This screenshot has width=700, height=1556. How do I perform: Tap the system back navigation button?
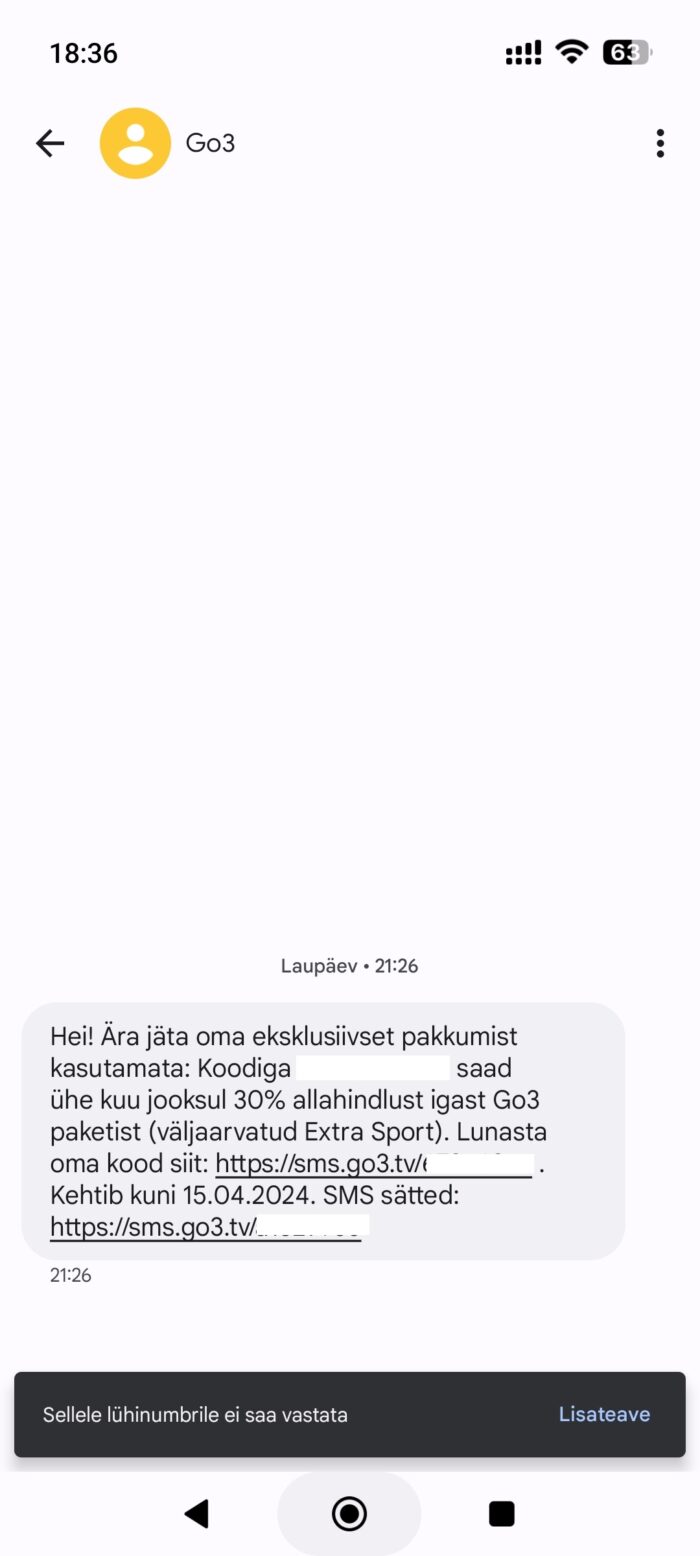[197, 1513]
